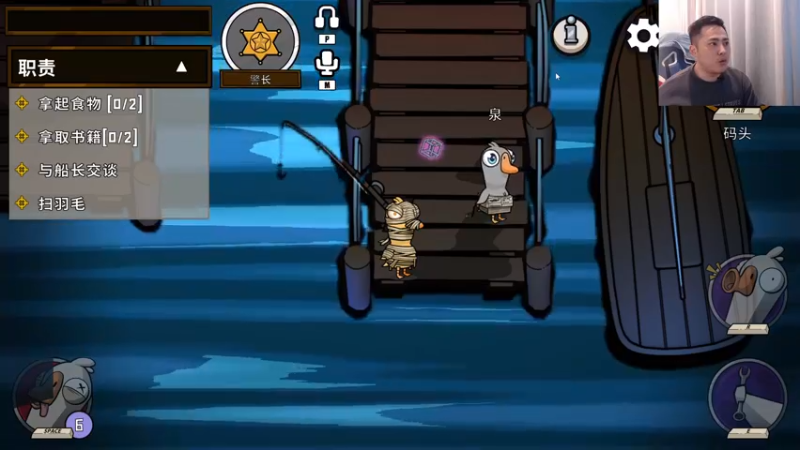Image resolution: width=800 pixels, height=450 pixels.
Task: Open the role info button
Action: coord(570,34)
